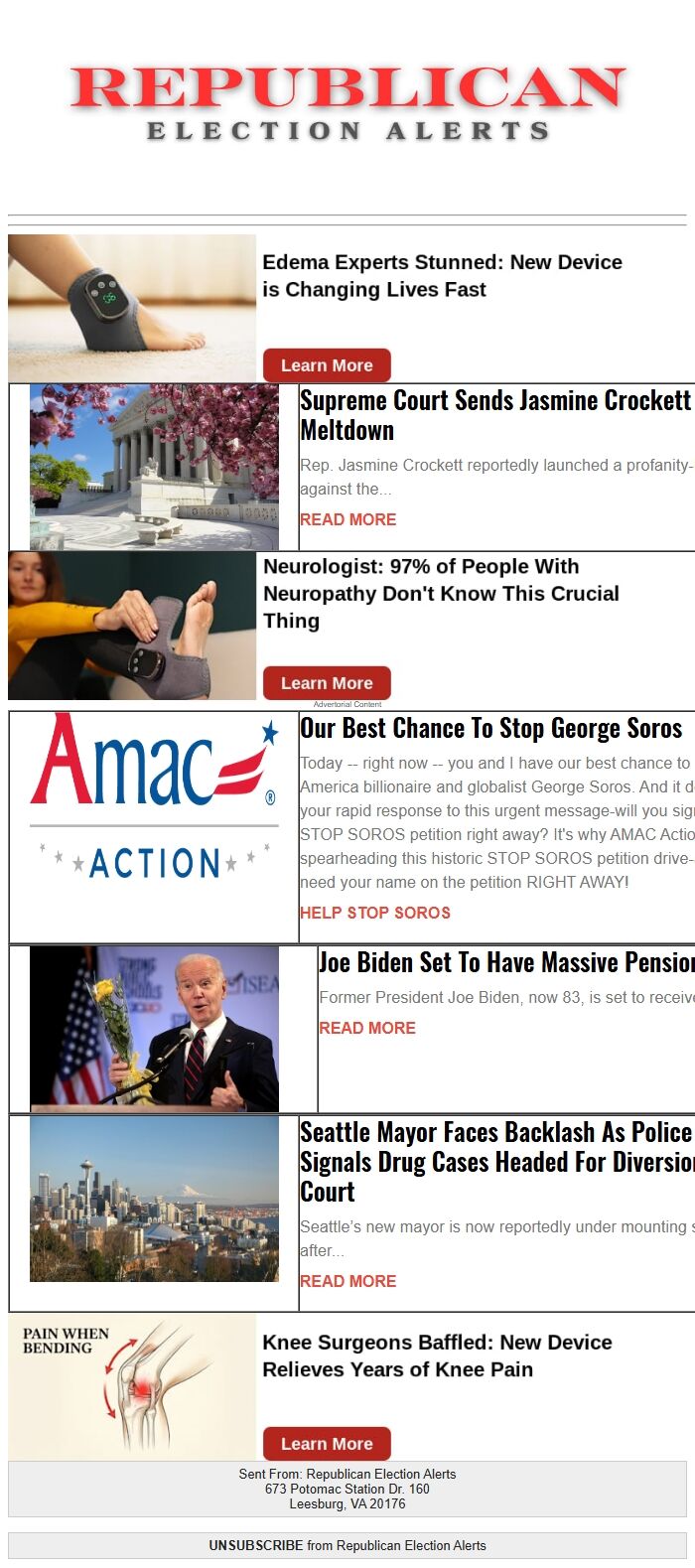Image resolution: width=695 pixels, height=1568 pixels.
Task: Open the Our Best Chance To Stop George Soros headline
Action: coord(490,728)
